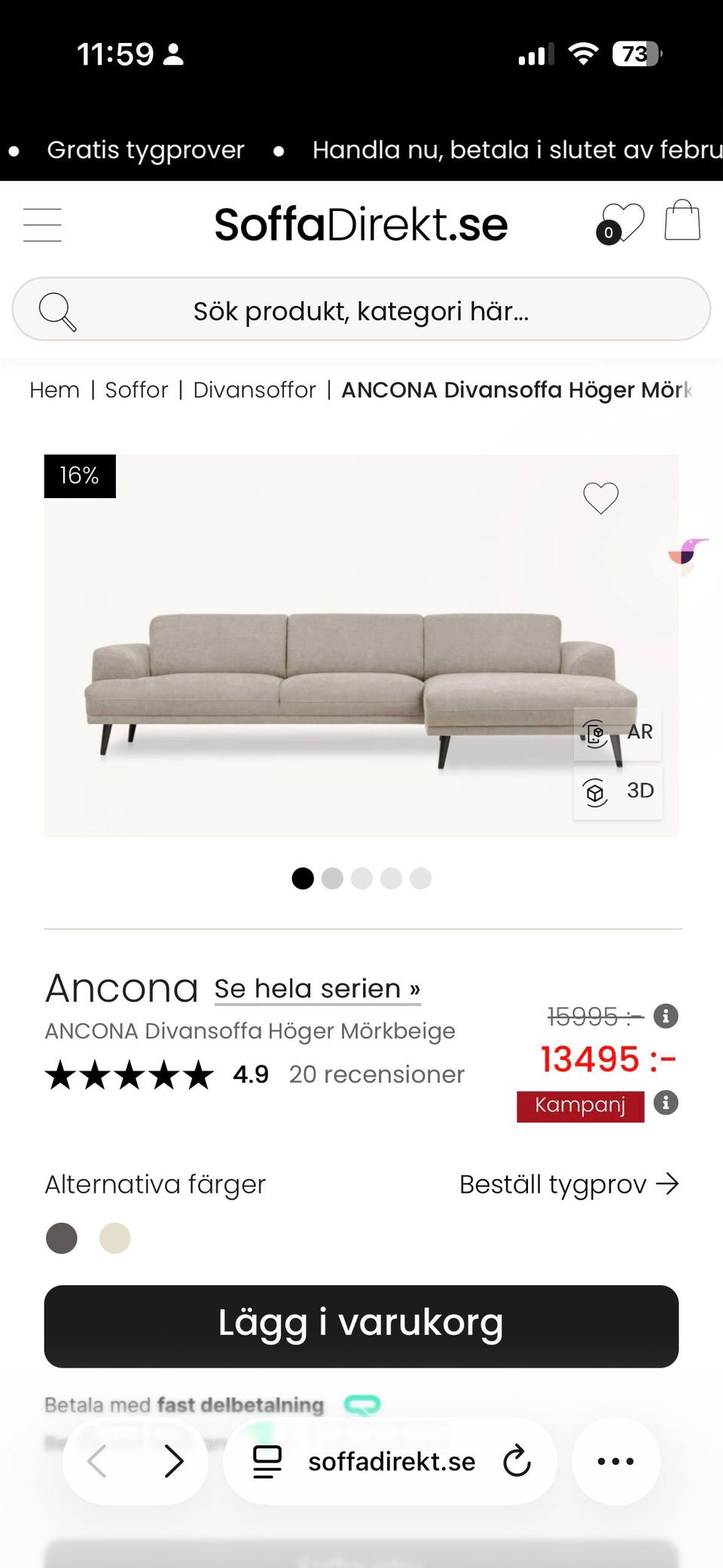Open the shopping bag

(682, 221)
